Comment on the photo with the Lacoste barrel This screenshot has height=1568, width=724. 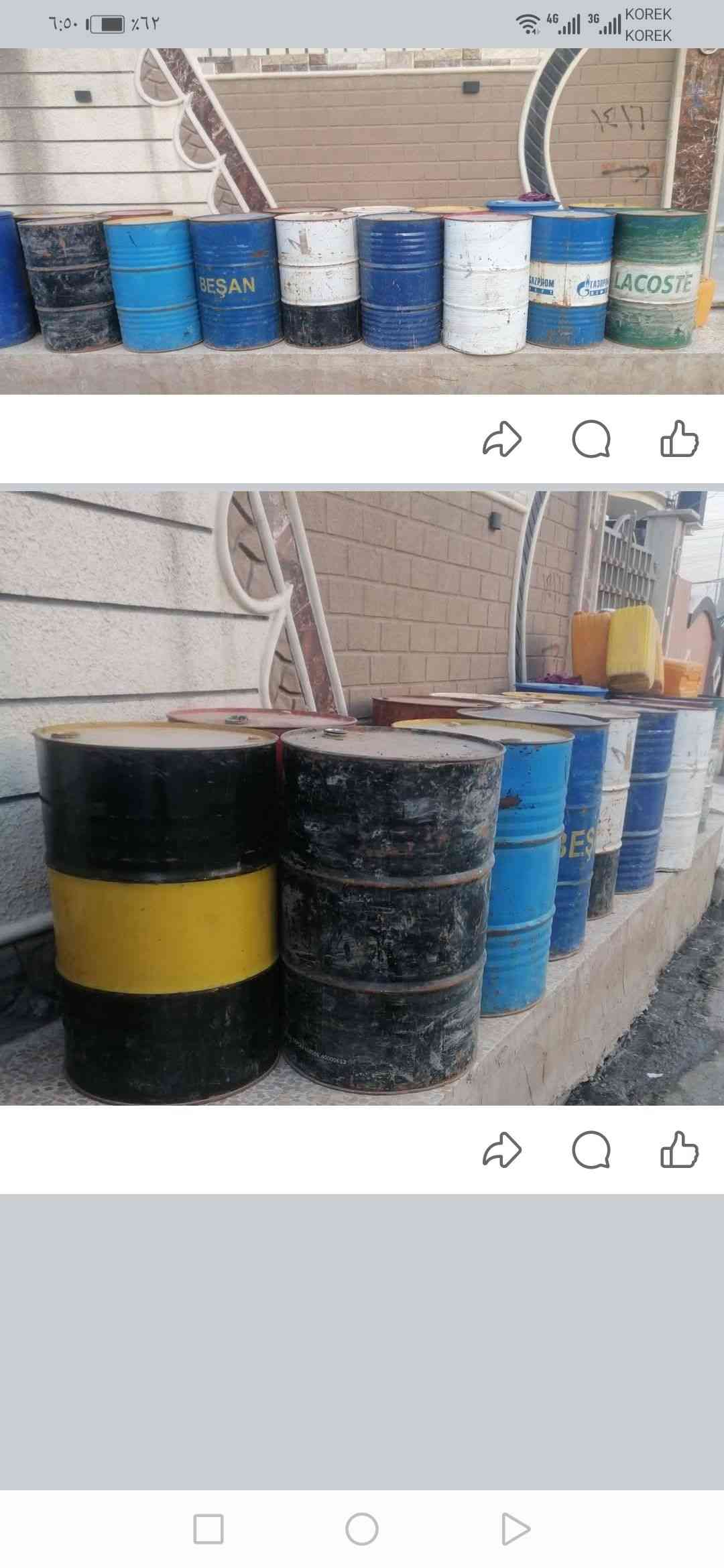(591, 440)
